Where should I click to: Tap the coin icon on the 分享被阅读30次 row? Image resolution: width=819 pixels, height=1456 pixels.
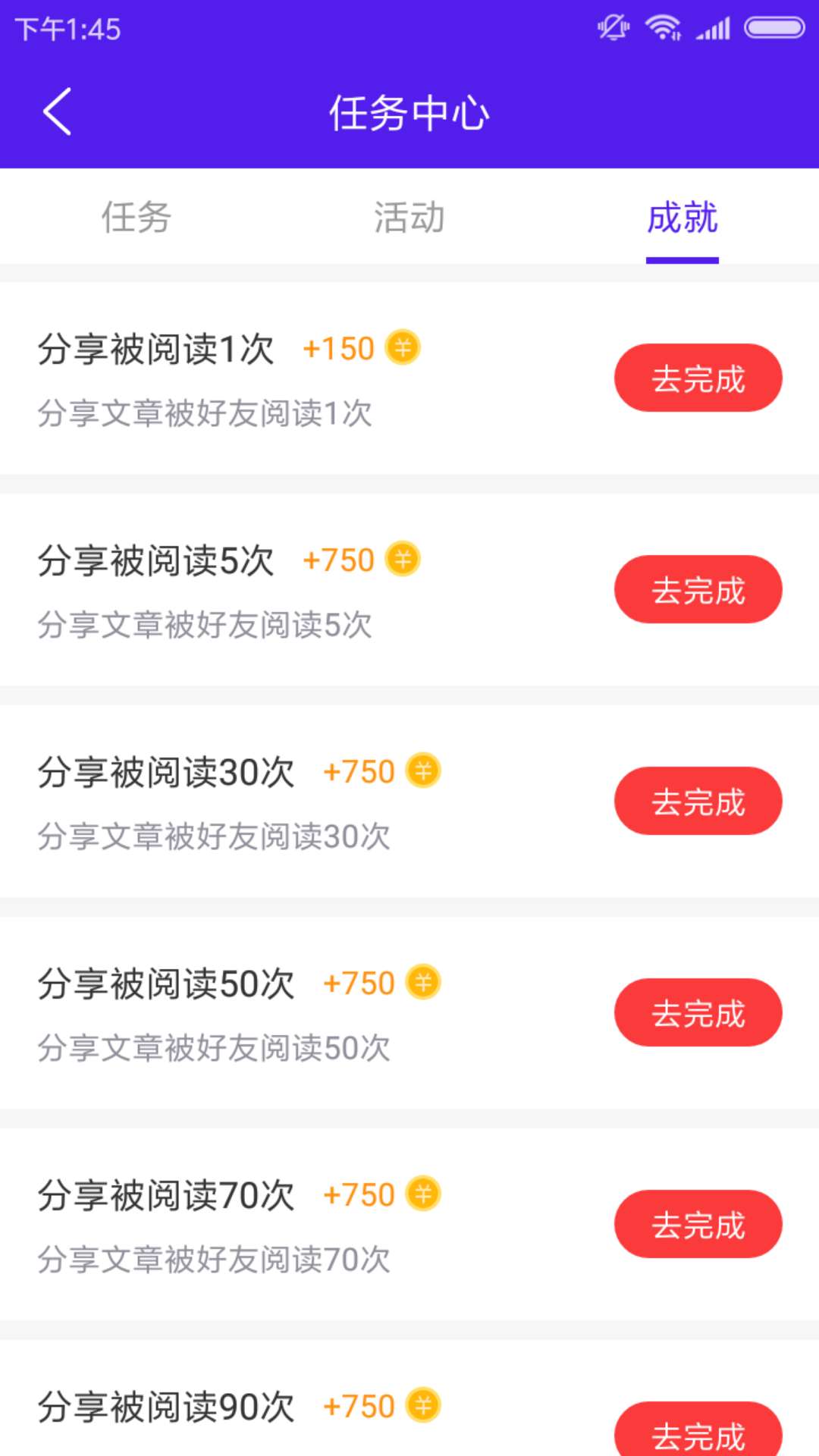coord(422,771)
